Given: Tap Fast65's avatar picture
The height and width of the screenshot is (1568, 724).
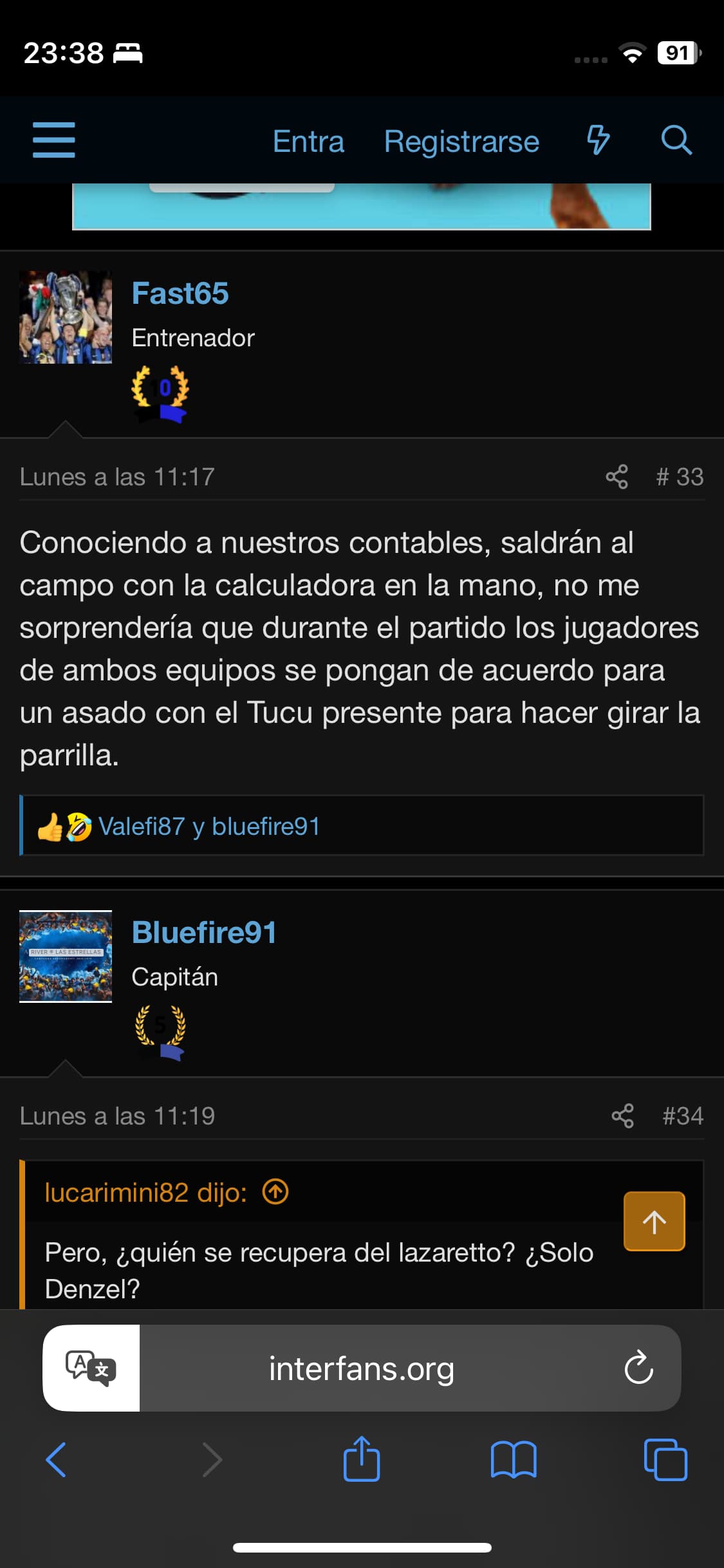Looking at the screenshot, I should (x=66, y=317).
